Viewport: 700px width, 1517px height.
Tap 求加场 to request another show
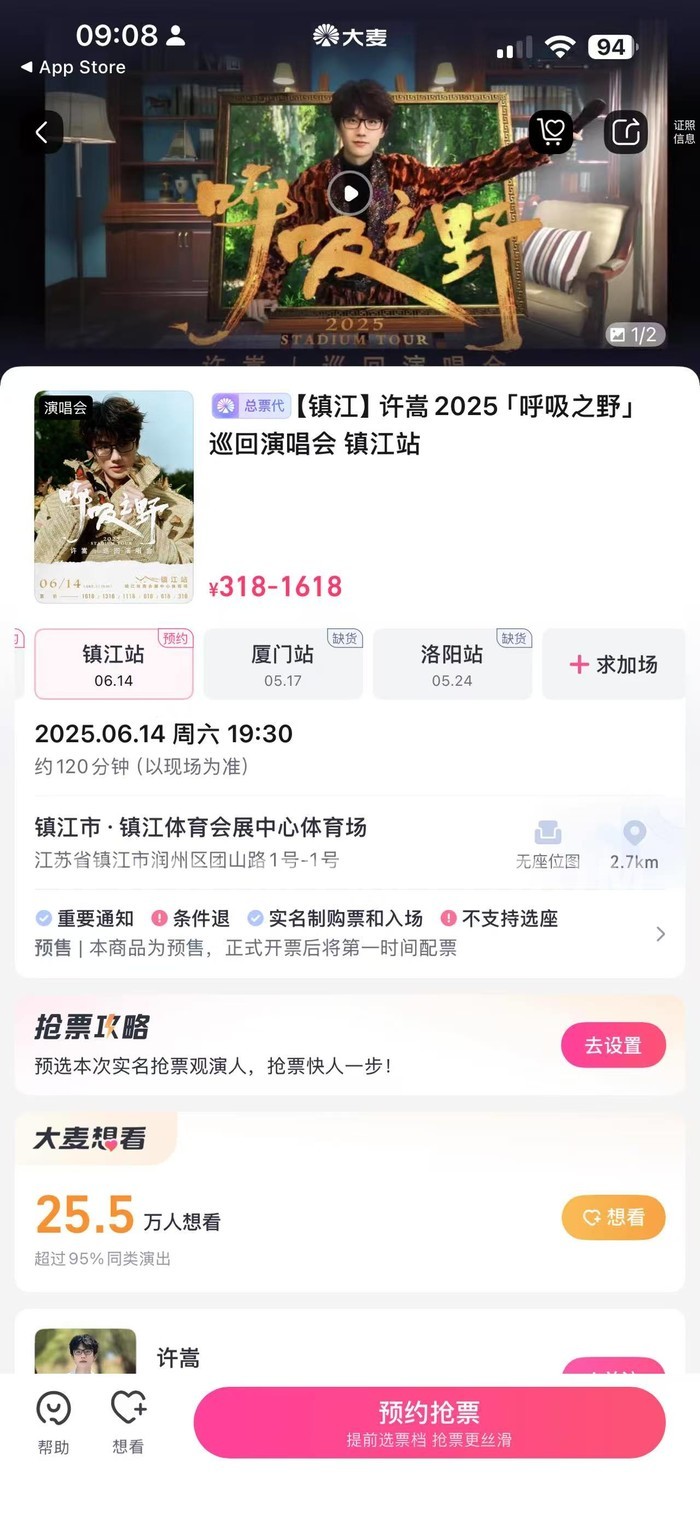pos(614,664)
